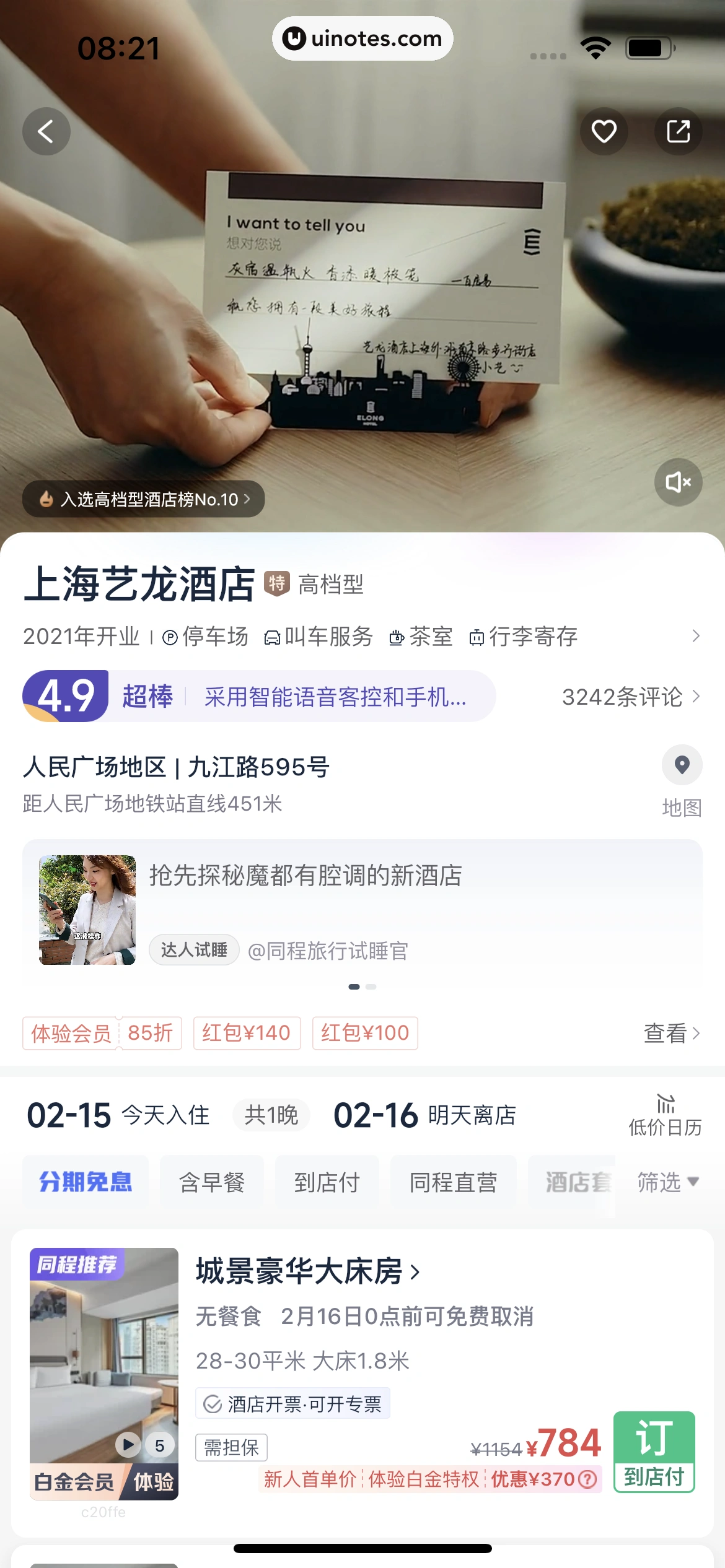
Task: Open the 低价日历 price calendar
Action: [x=665, y=1115]
